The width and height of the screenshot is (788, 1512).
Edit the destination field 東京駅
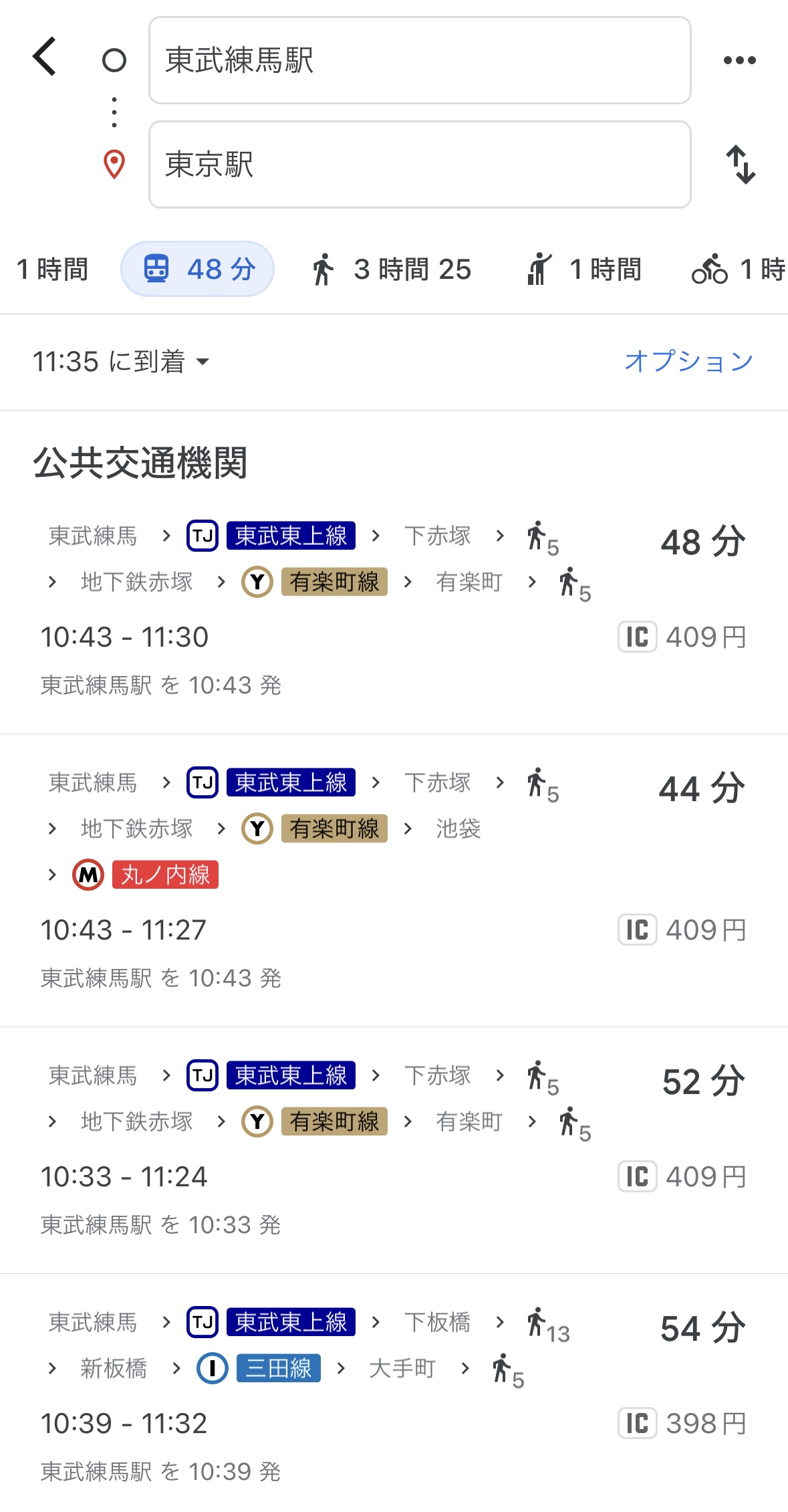[420, 165]
